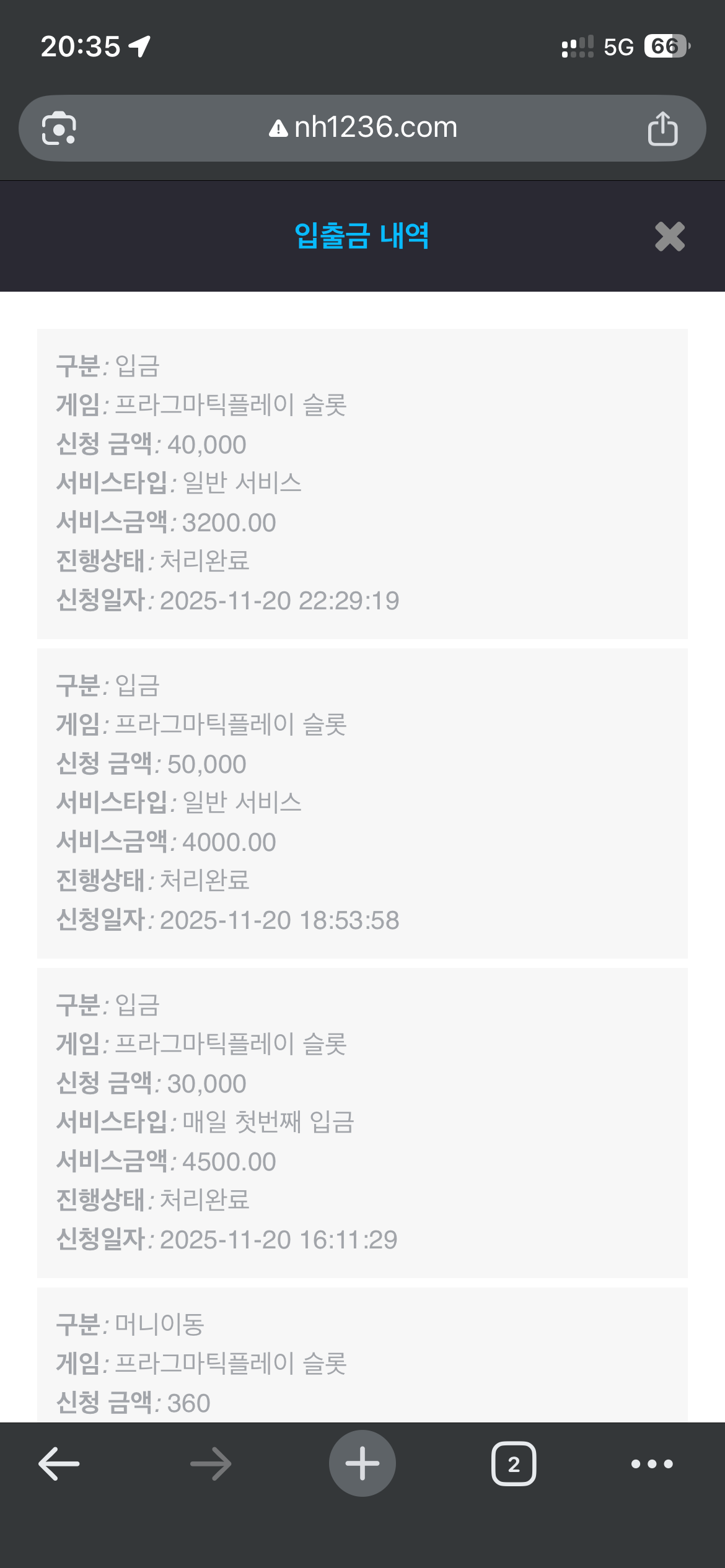Open the camera search icon in address bar
Screen dimensions: 725x1568
(59, 129)
